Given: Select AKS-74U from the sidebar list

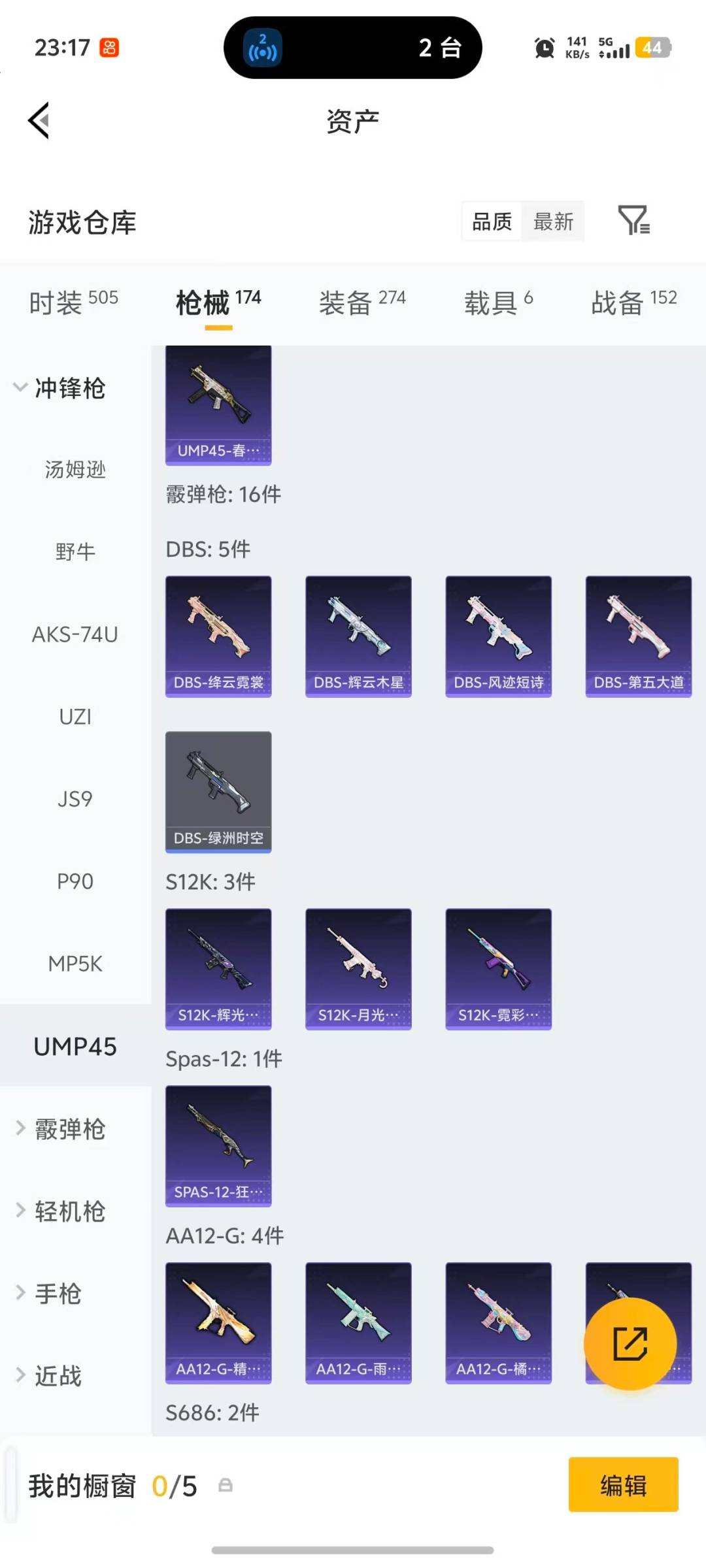Looking at the screenshot, I should [x=74, y=634].
